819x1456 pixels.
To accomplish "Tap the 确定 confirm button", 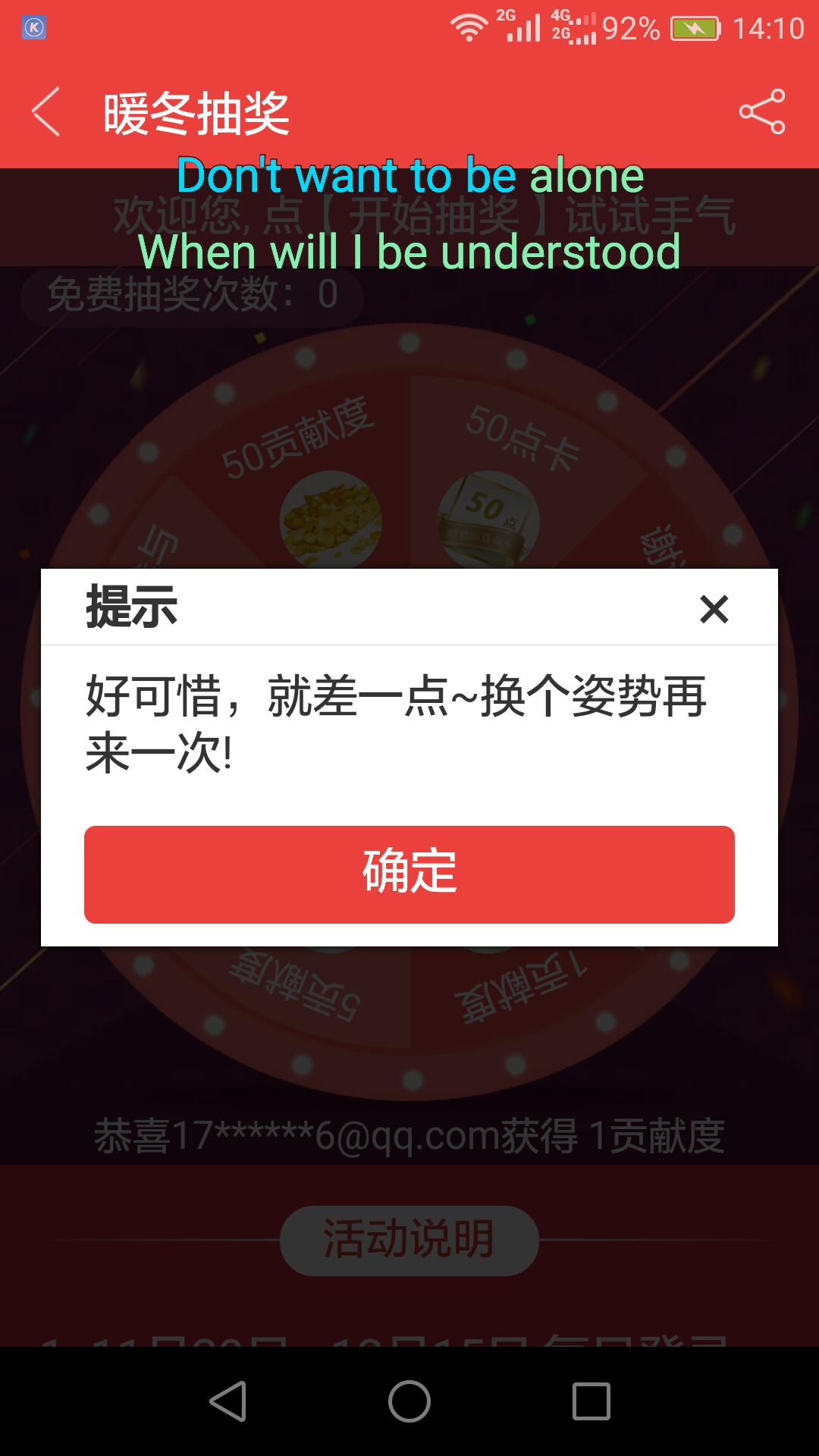I will (x=409, y=874).
